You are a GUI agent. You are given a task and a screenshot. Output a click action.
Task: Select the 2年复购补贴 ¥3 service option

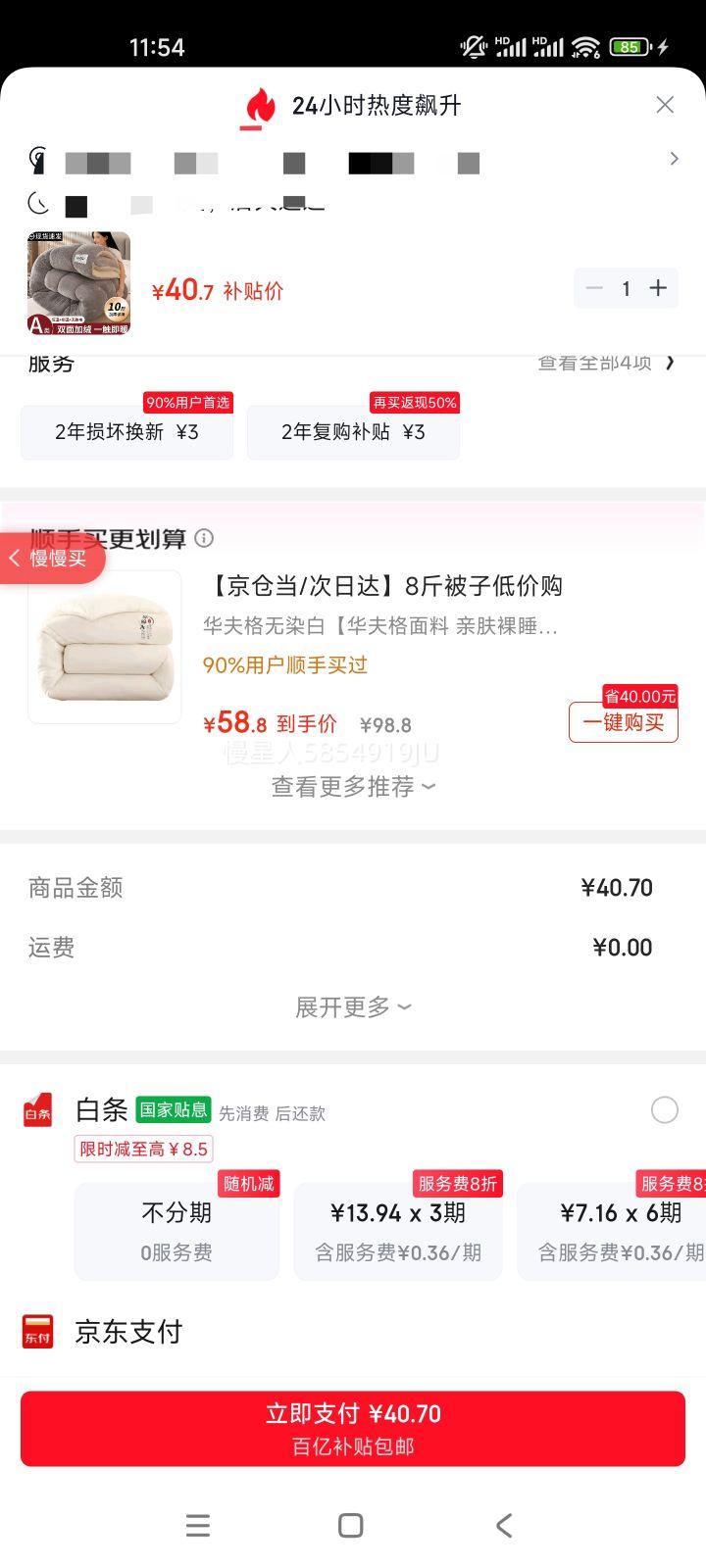click(x=354, y=432)
